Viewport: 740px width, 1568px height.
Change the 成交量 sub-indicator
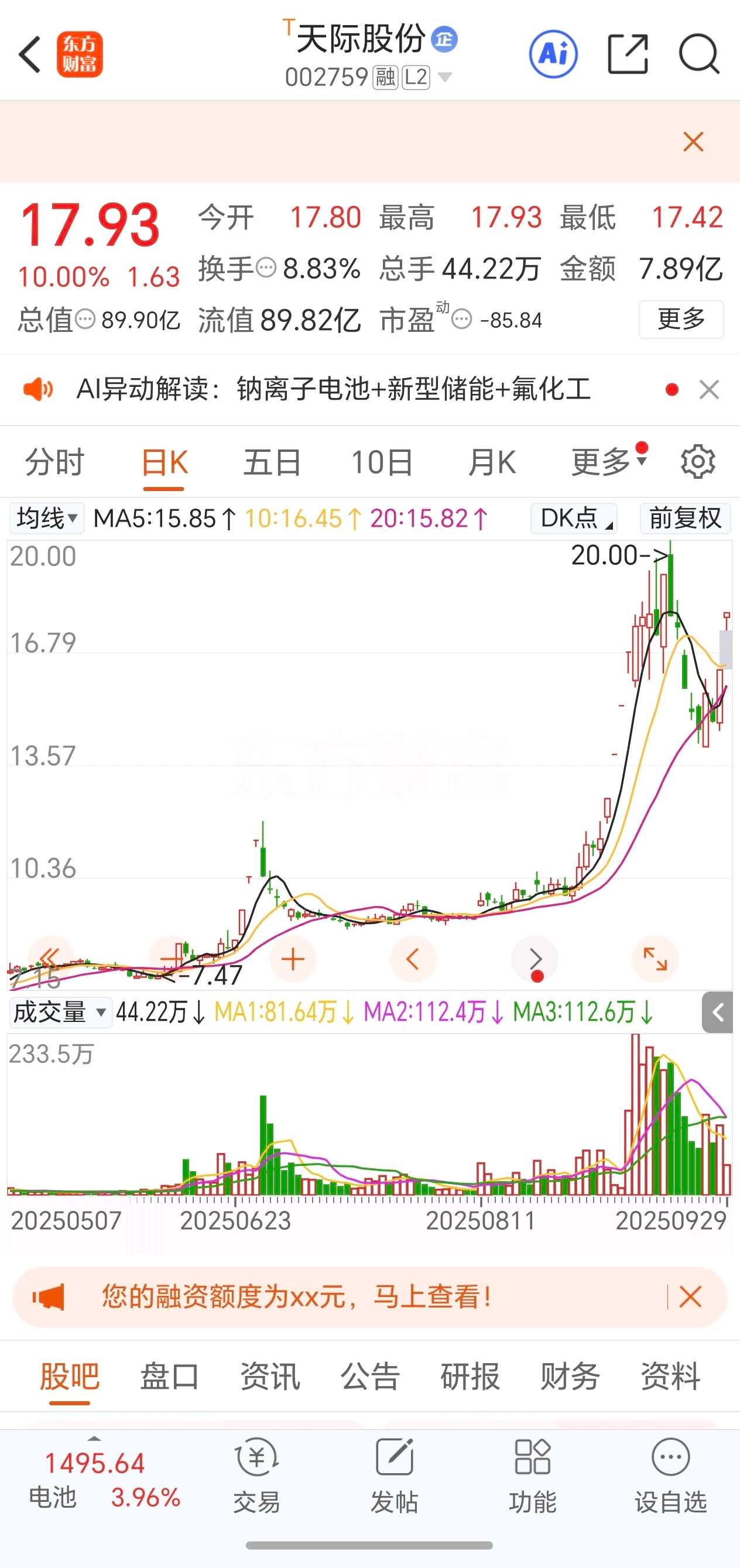60,1013
